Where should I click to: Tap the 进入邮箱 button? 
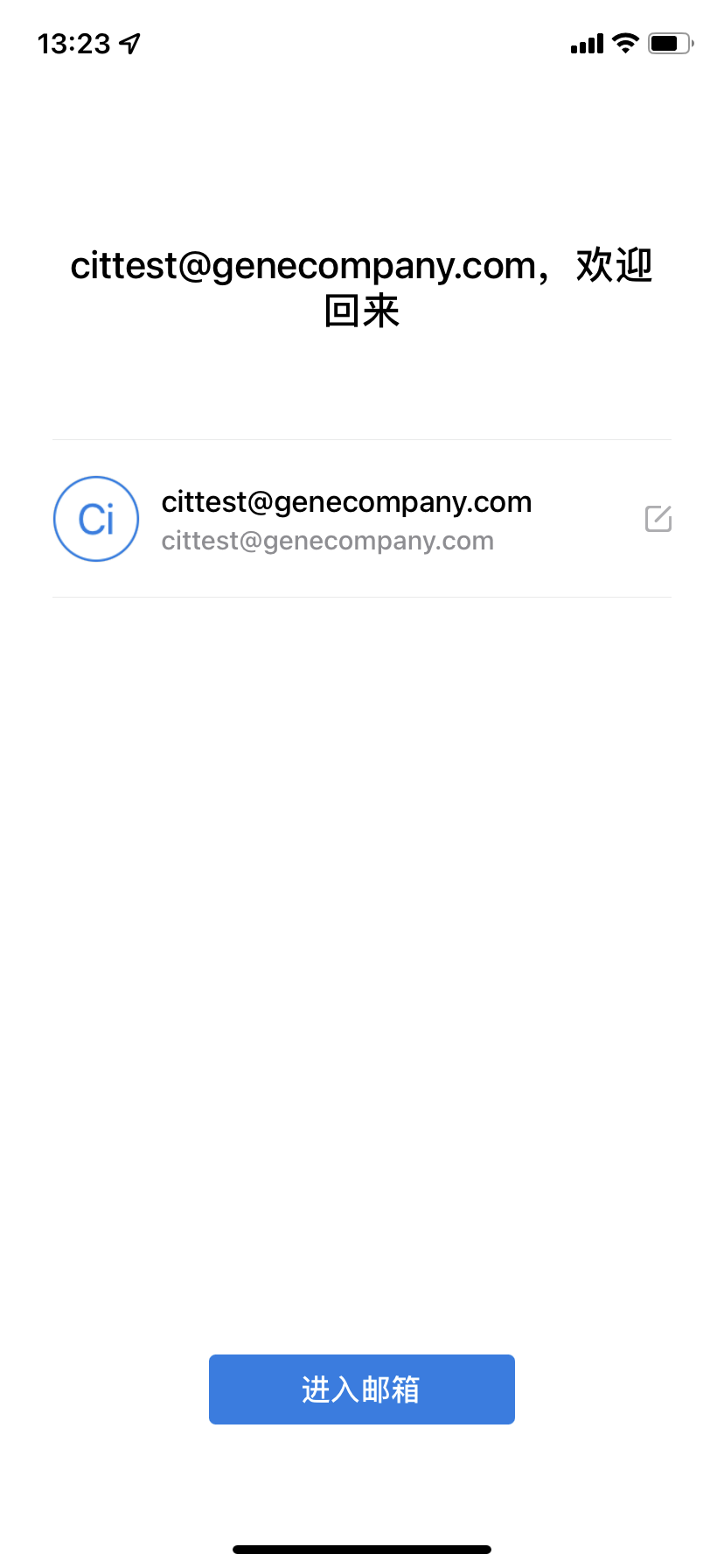(x=361, y=1389)
